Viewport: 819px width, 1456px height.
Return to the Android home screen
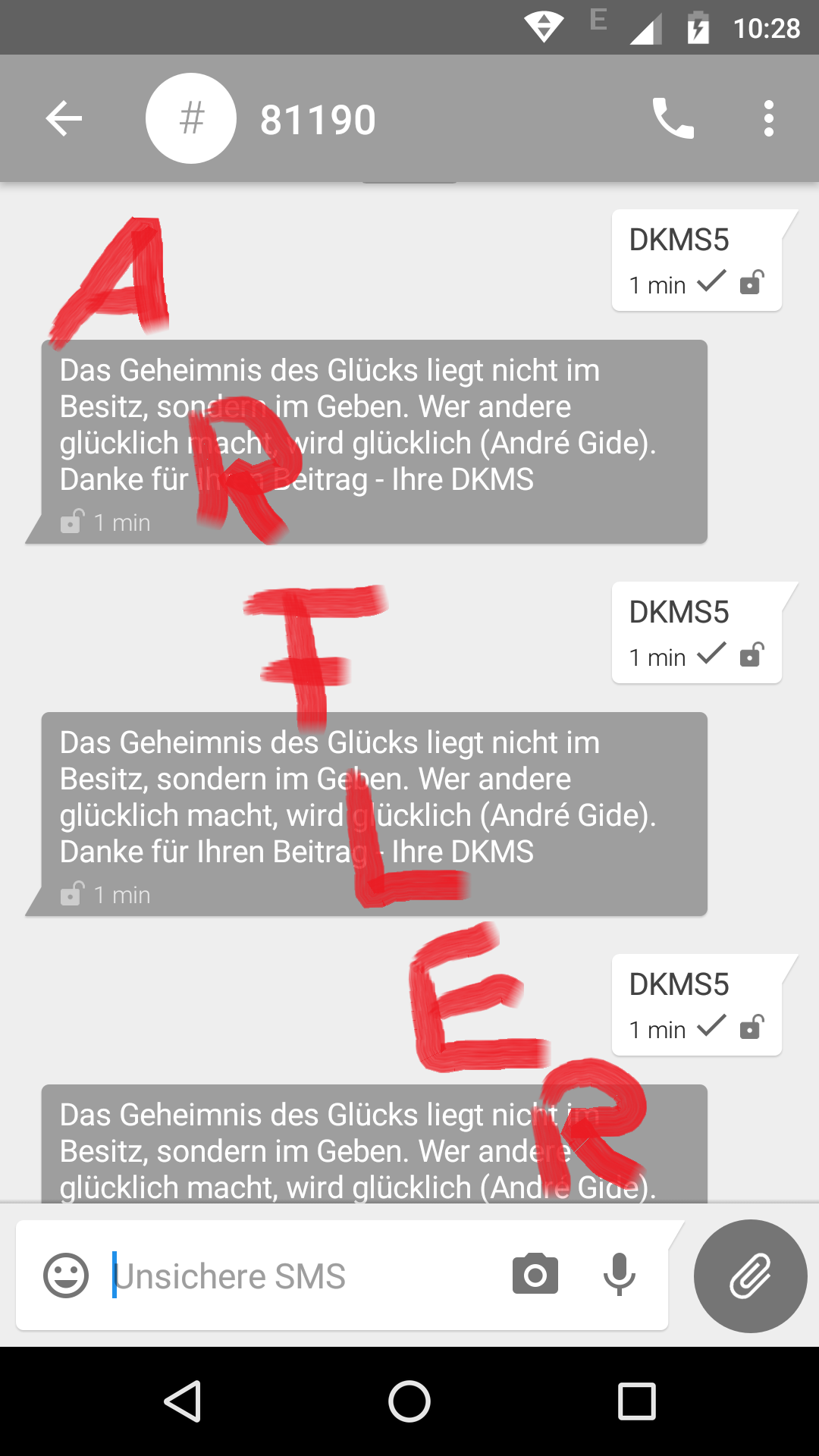tap(409, 1401)
